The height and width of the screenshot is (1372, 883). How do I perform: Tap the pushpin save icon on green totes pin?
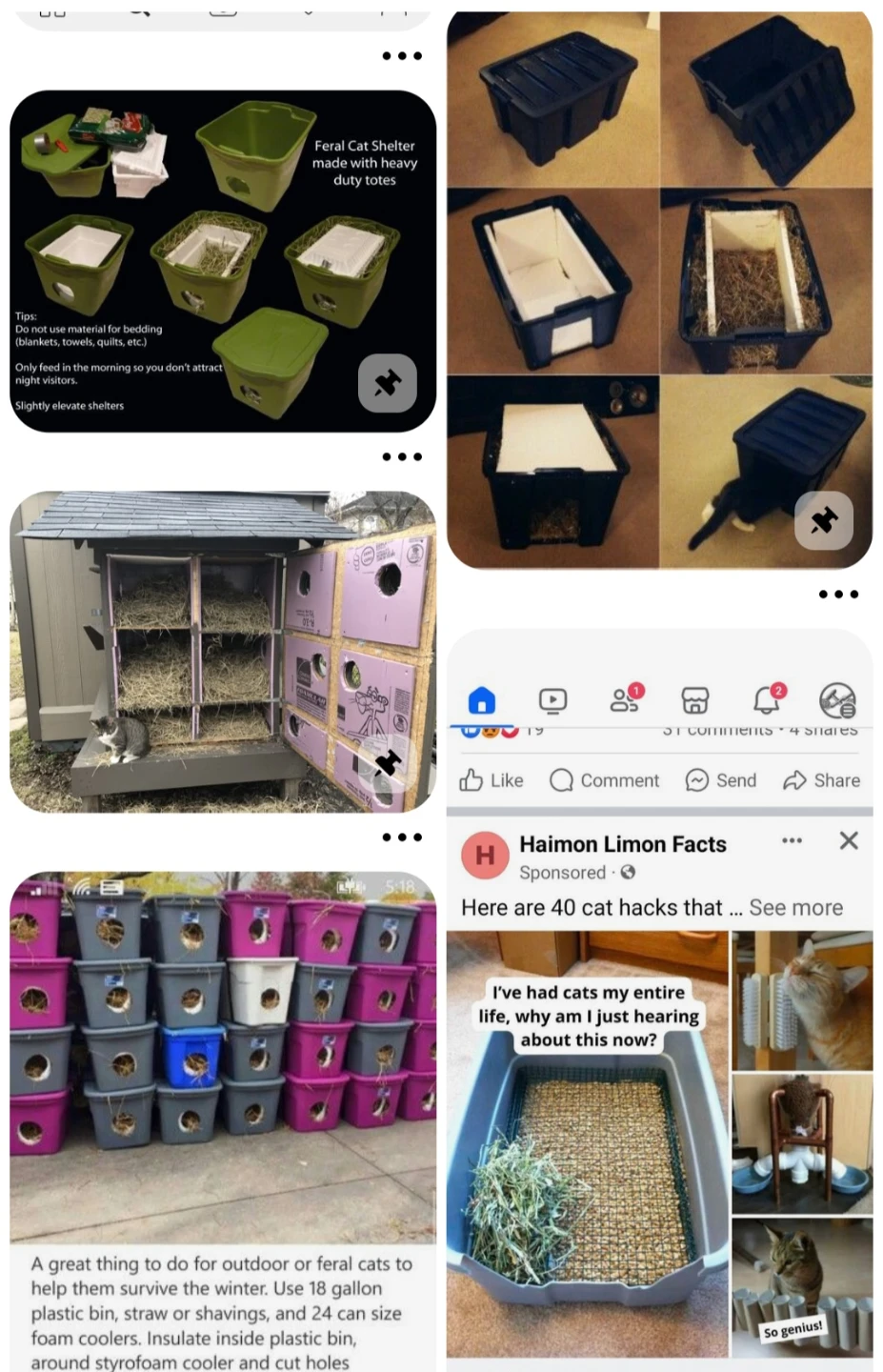(388, 383)
